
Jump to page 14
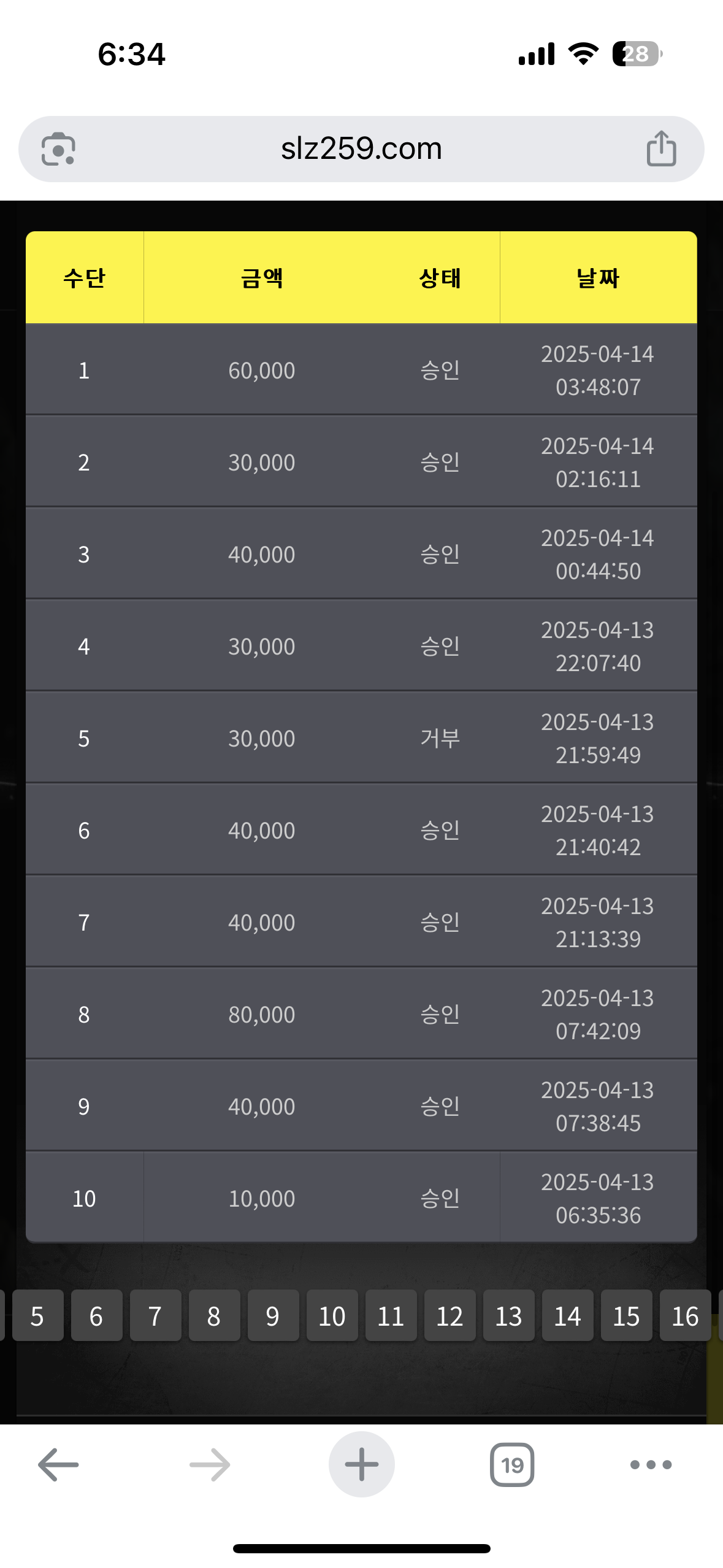point(567,1316)
